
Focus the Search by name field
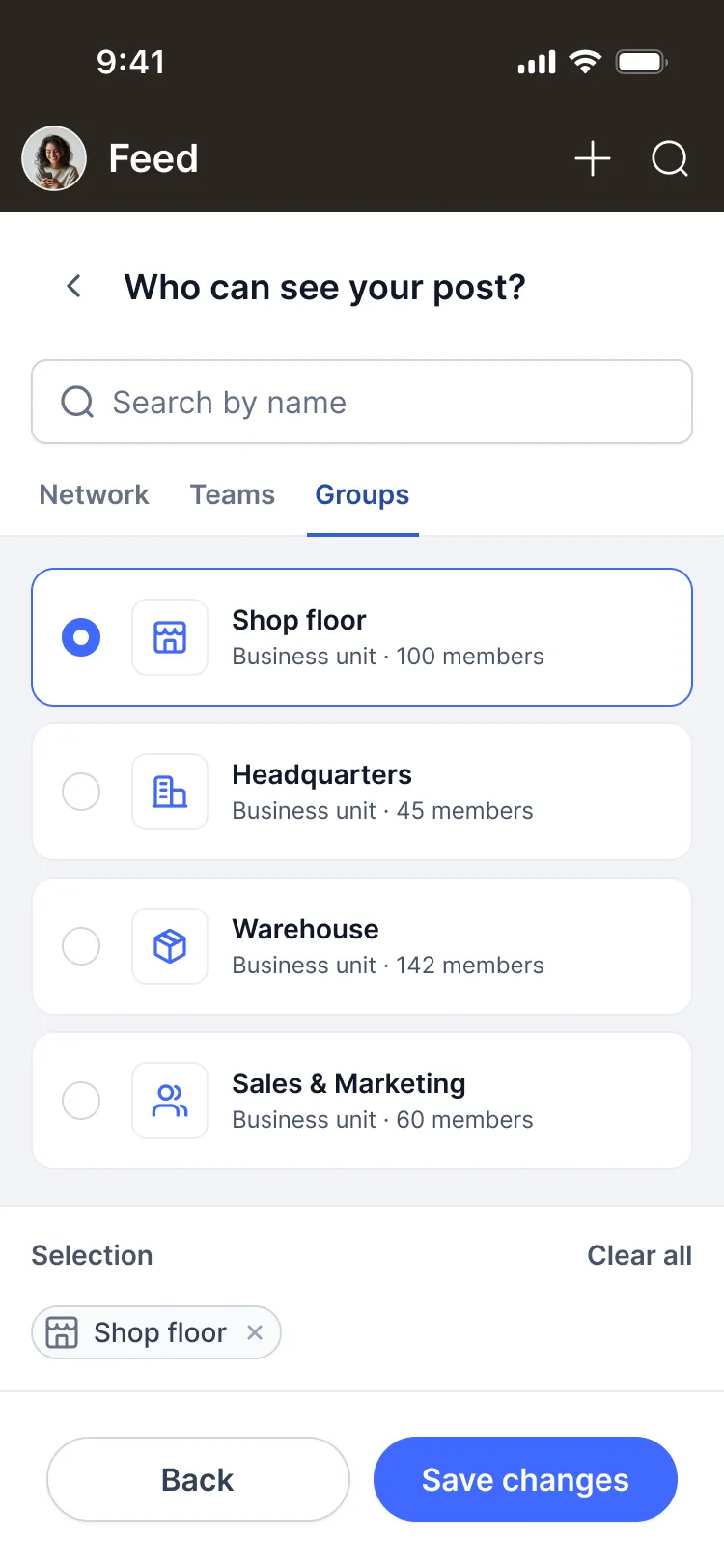(x=362, y=402)
